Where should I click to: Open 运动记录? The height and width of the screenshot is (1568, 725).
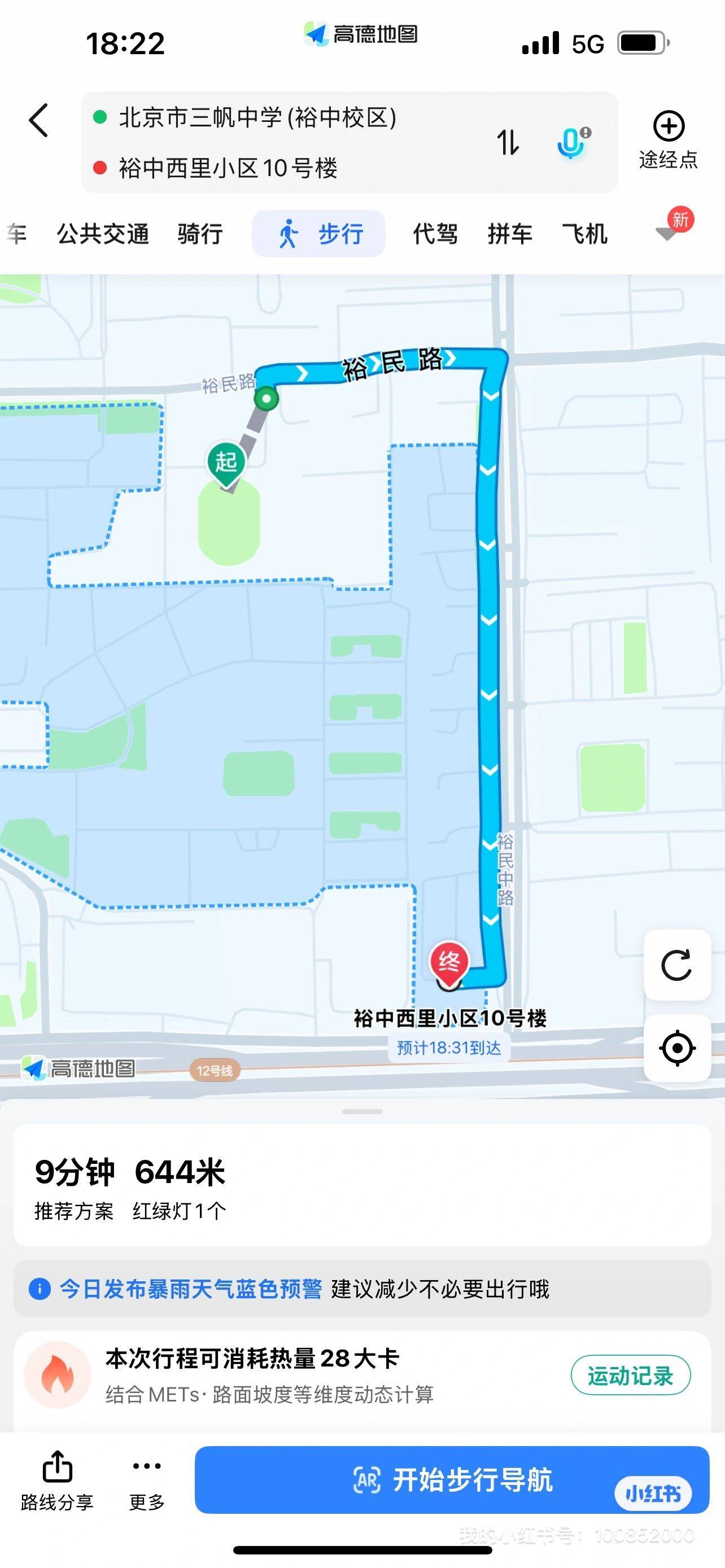pos(630,1376)
